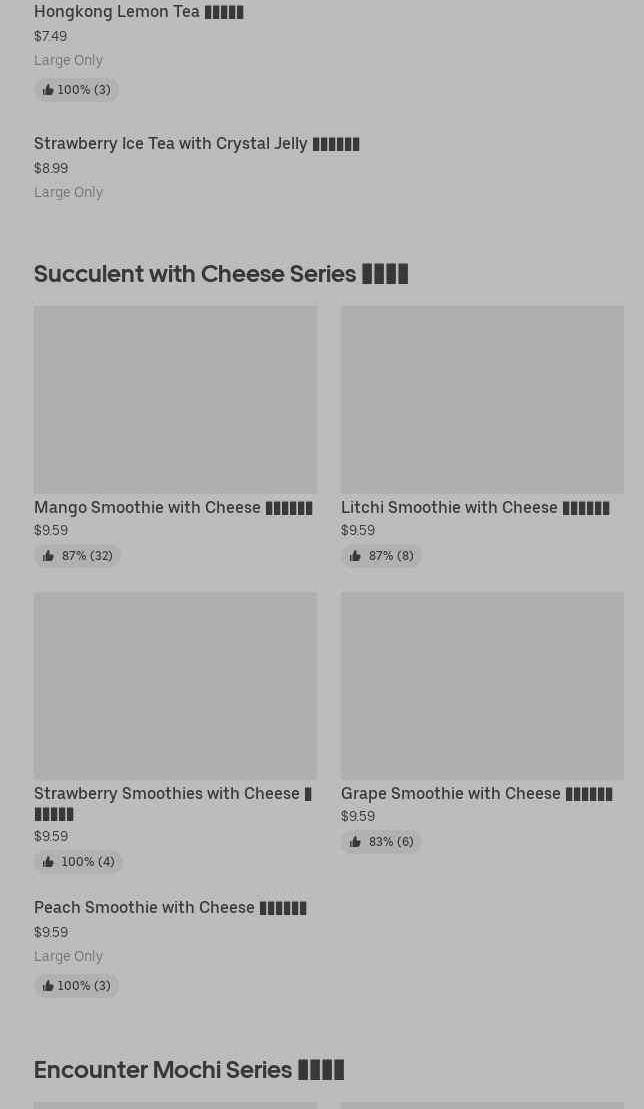
Task: Open Hongkong Lemon Tea item
Action: [138, 12]
